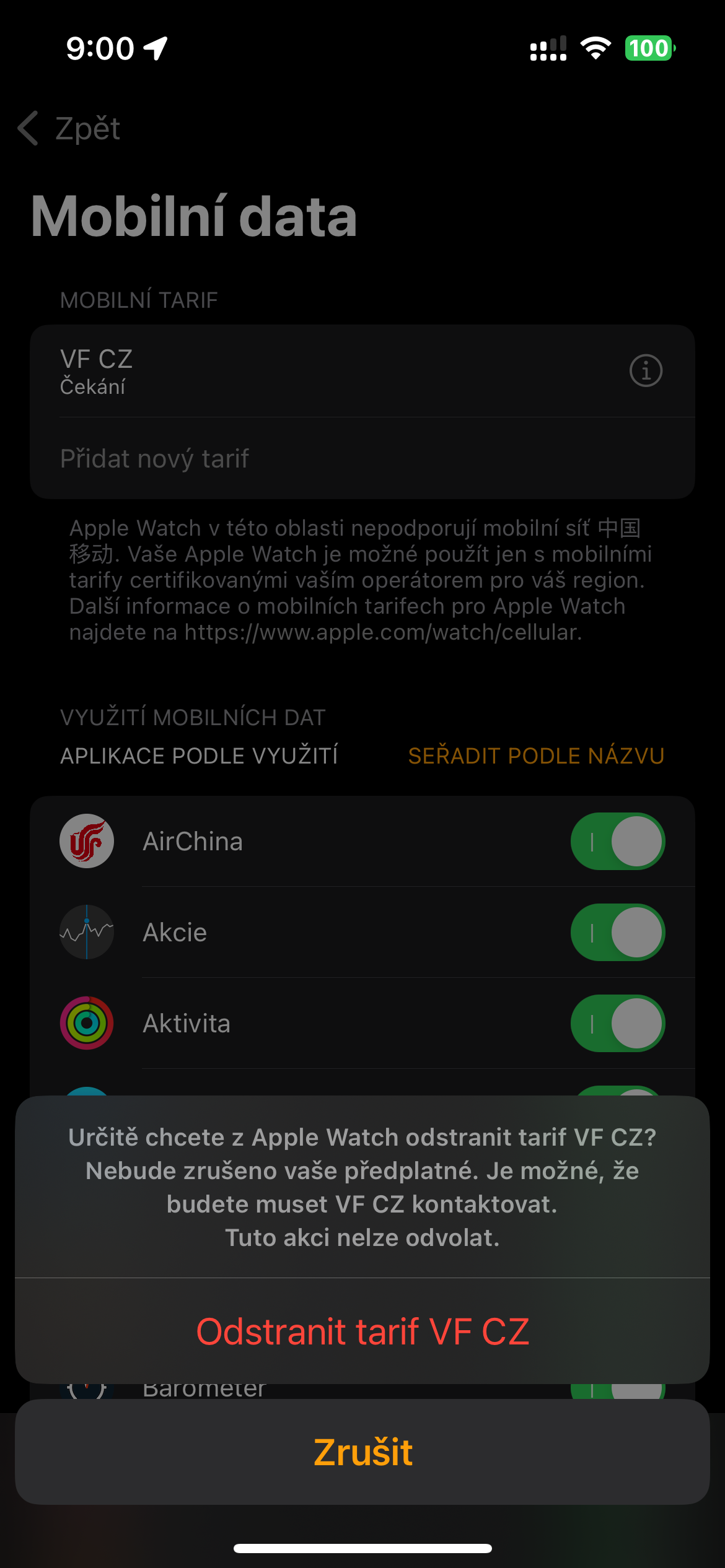Confirm Odstranit tarif VF CZ
Image resolution: width=725 pixels, height=1568 pixels.
tap(362, 1331)
